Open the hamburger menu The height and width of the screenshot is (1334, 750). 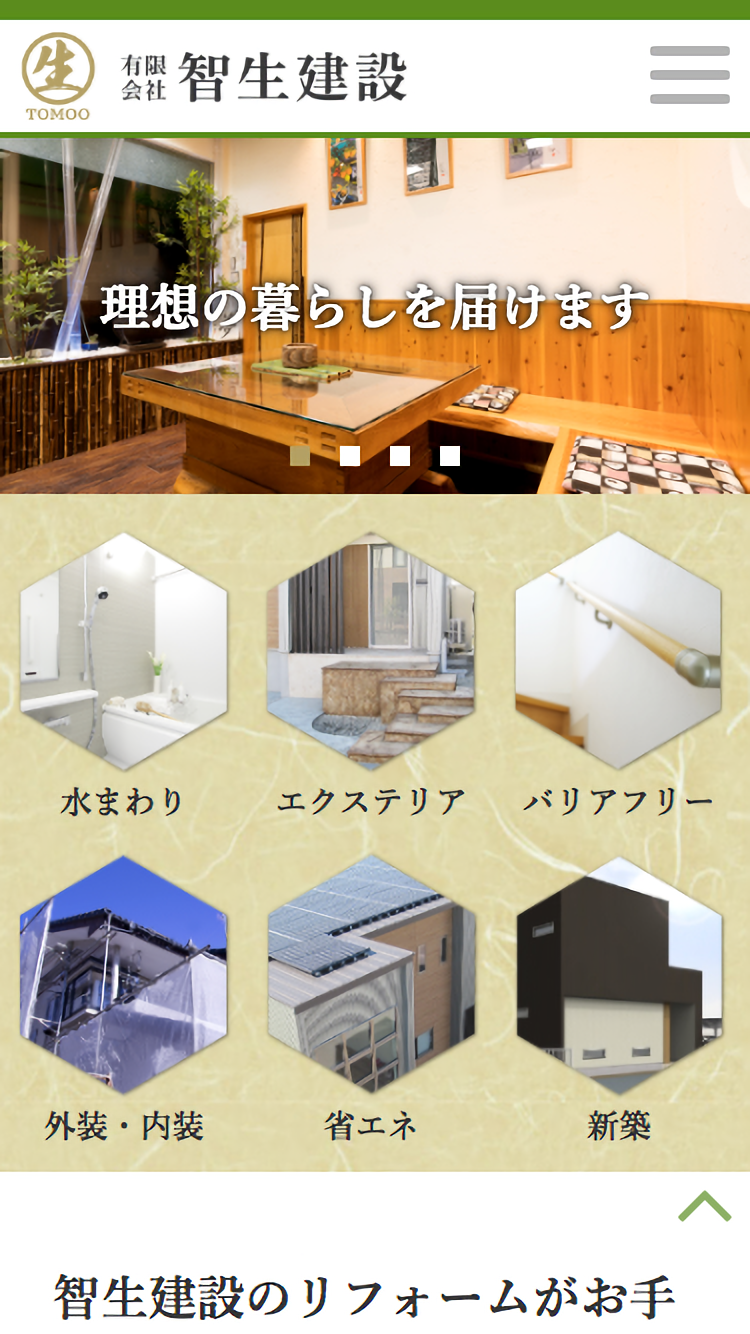(689, 75)
